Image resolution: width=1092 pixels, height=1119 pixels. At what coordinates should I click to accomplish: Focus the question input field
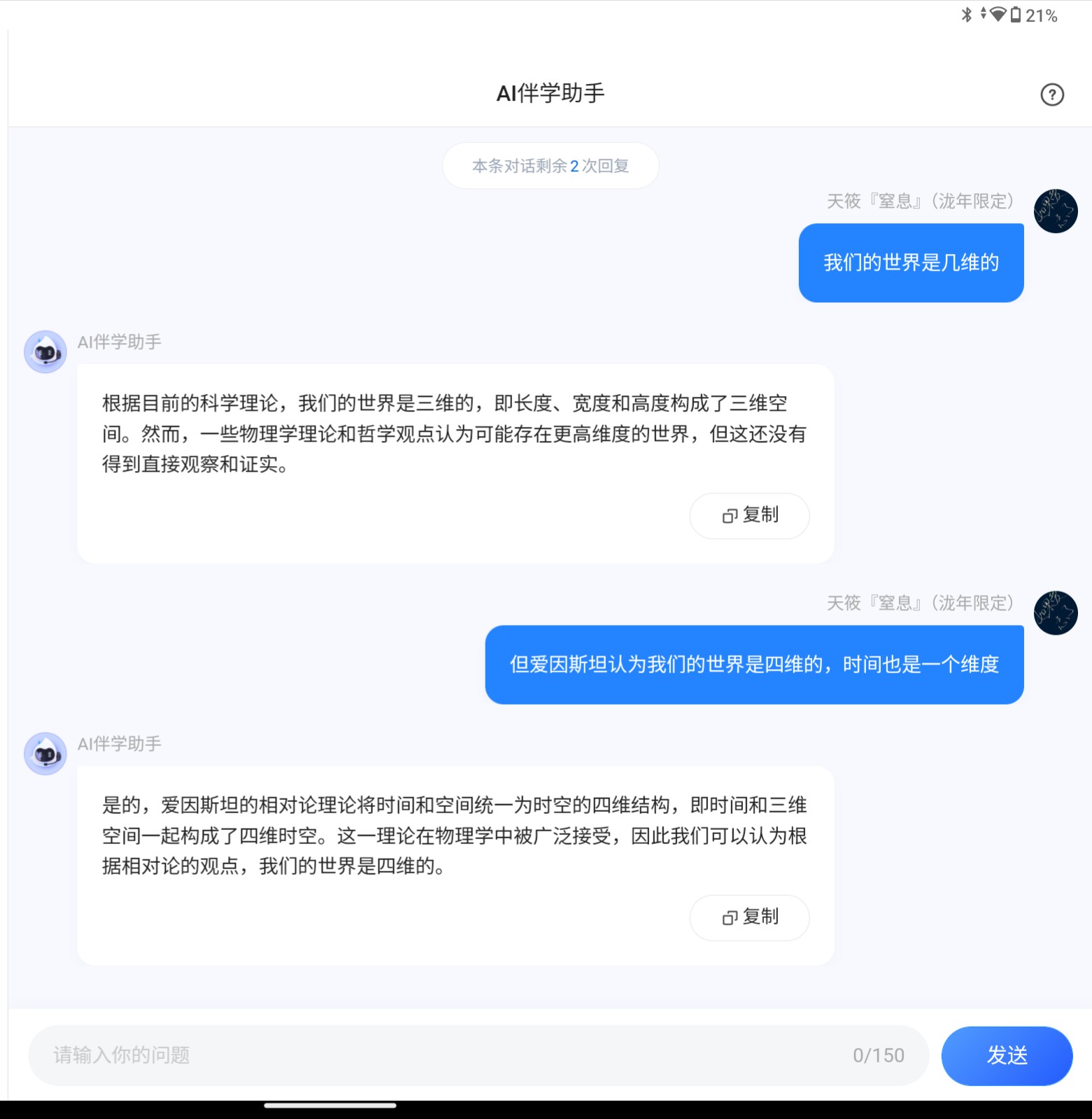tap(448, 1055)
